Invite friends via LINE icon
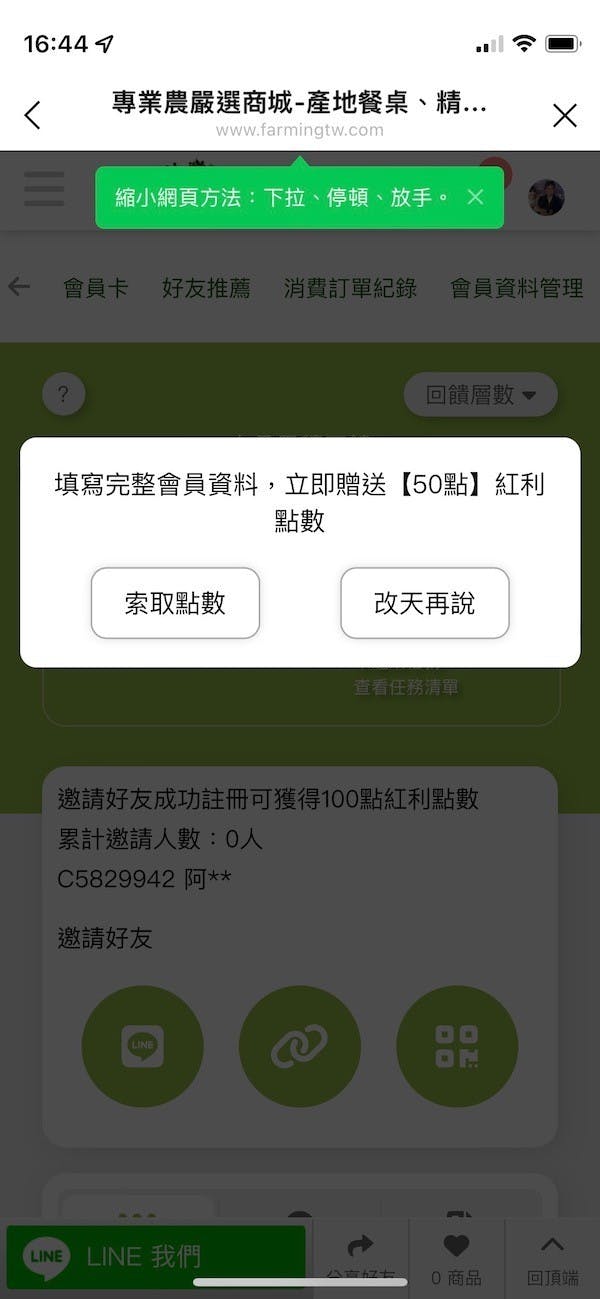 (142, 1046)
